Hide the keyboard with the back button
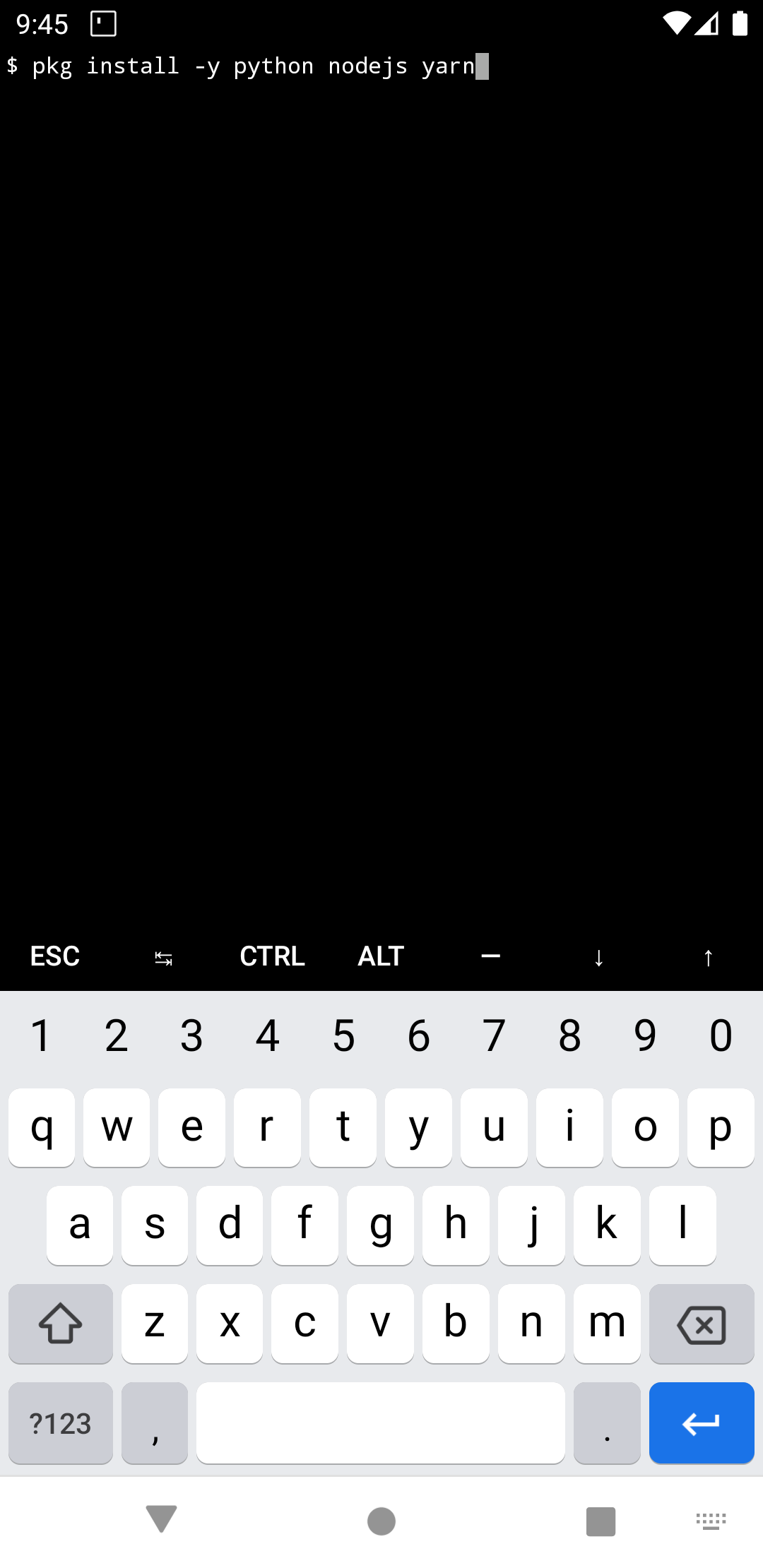763x1568 pixels. tap(161, 1520)
